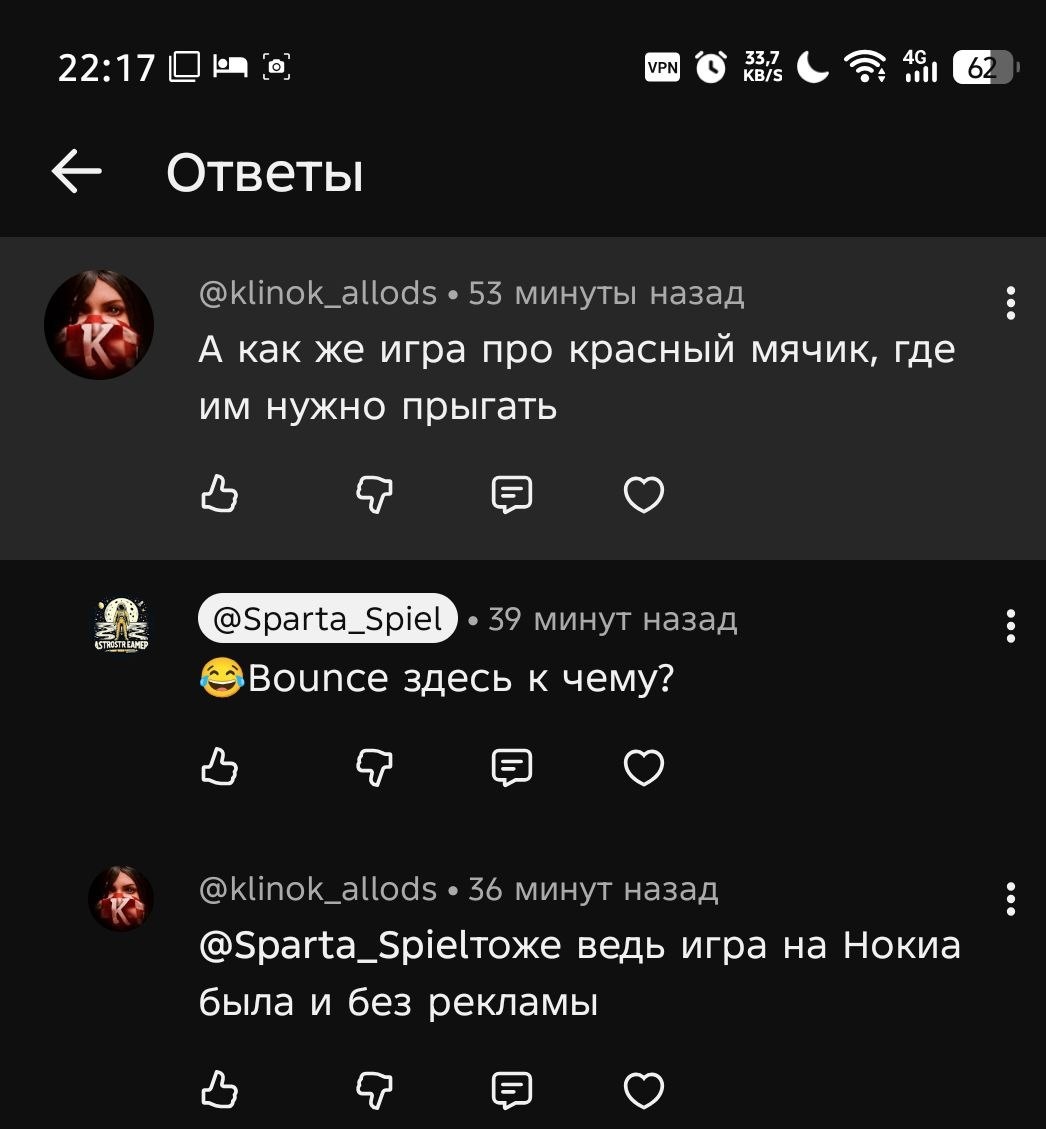
Task: Dislike the reply about игра на Нокиа
Action: coord(374,1089)
